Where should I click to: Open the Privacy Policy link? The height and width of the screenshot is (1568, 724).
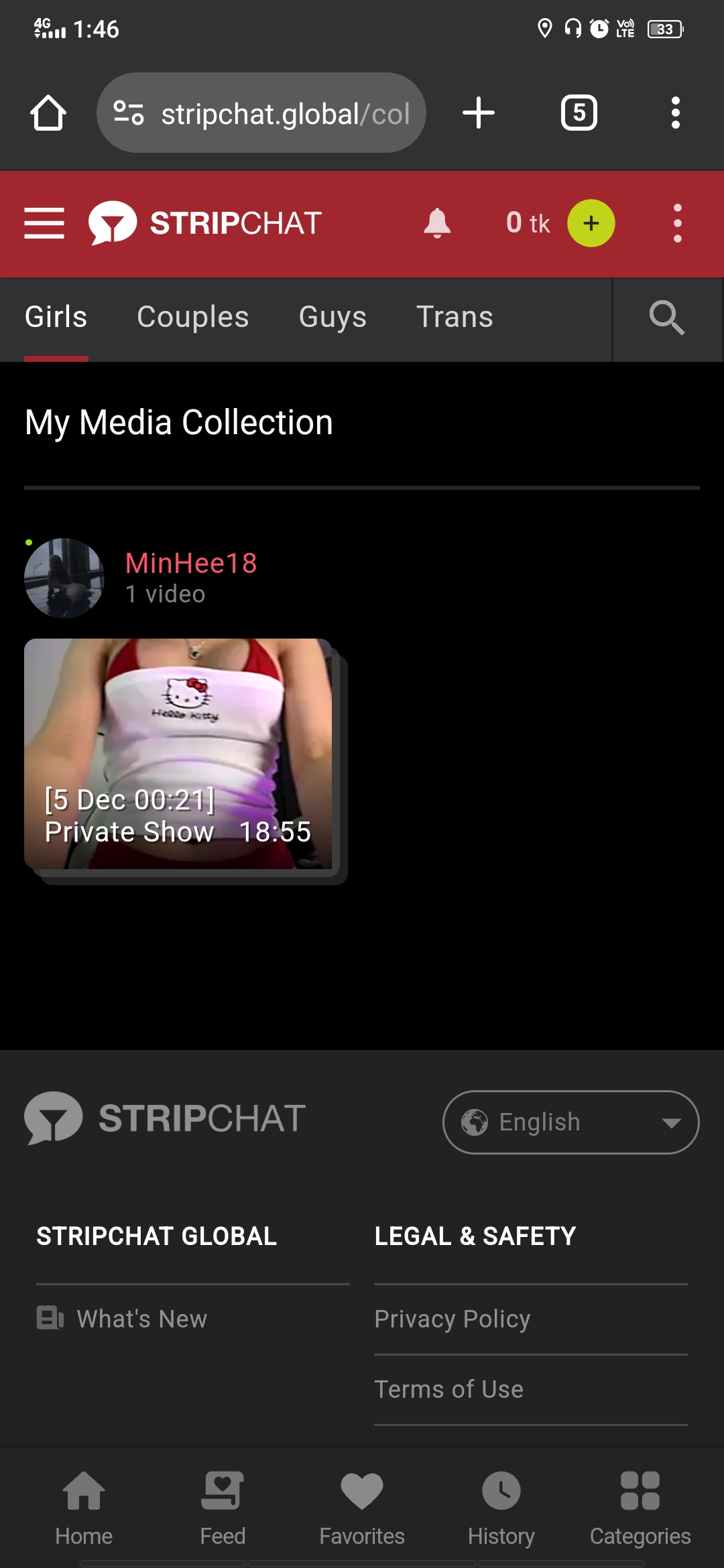(x=452, y=1318)
